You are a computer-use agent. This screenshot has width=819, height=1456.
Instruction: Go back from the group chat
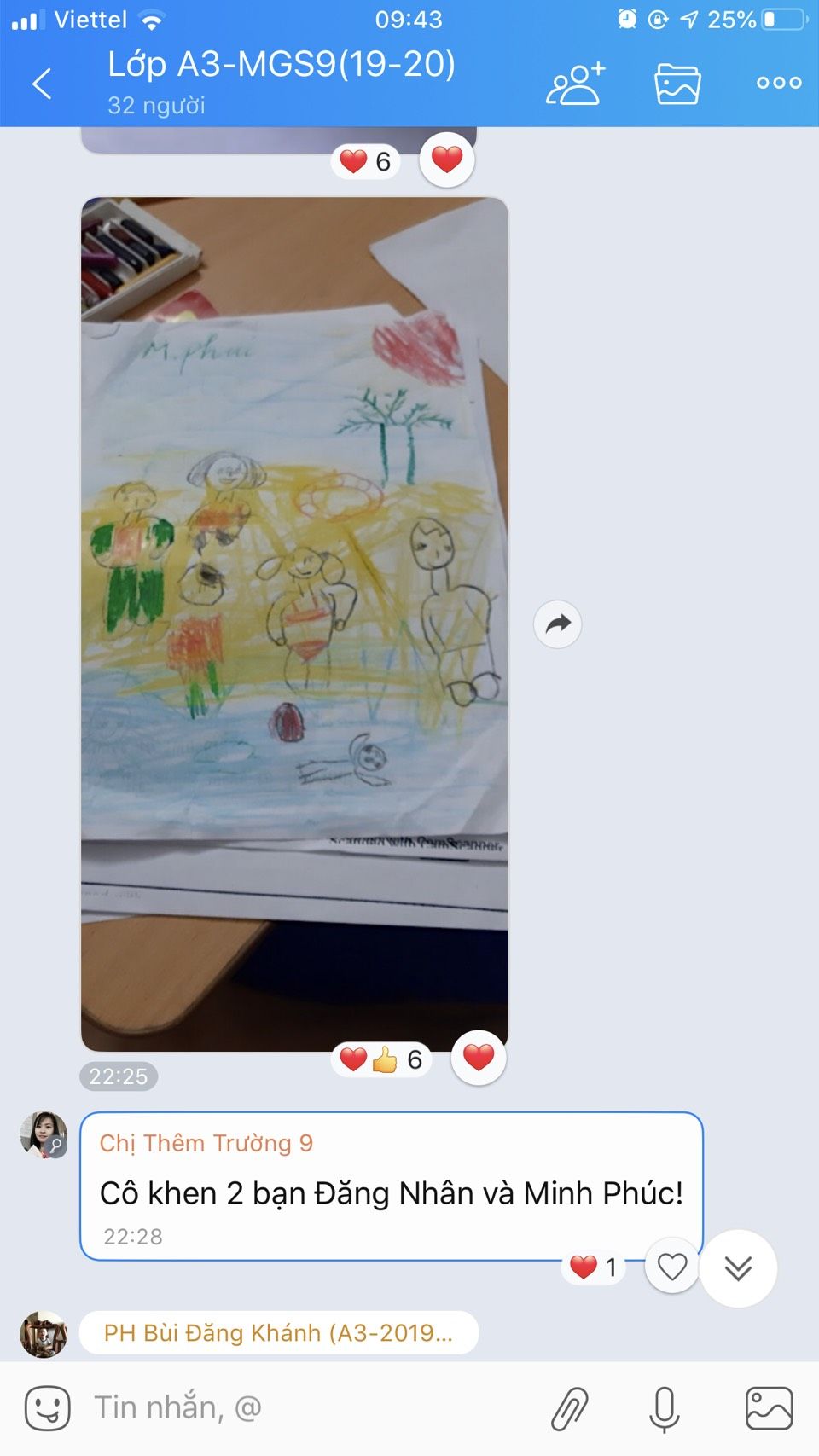point(42,84)
